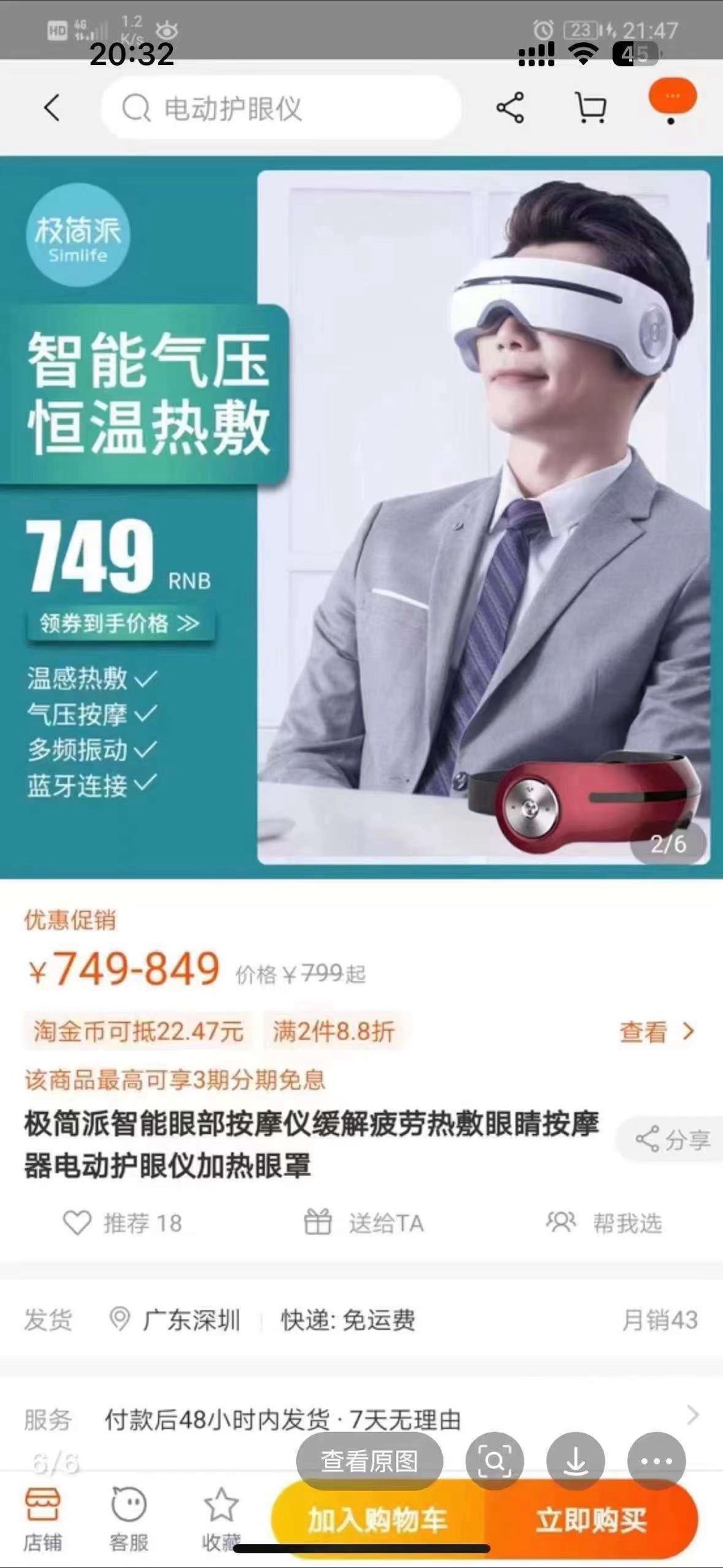Image resolution: width=723 pixels, height=1568 pixels.
Task: Open the three-dot more options button
Action: [x=656, y=1461]
